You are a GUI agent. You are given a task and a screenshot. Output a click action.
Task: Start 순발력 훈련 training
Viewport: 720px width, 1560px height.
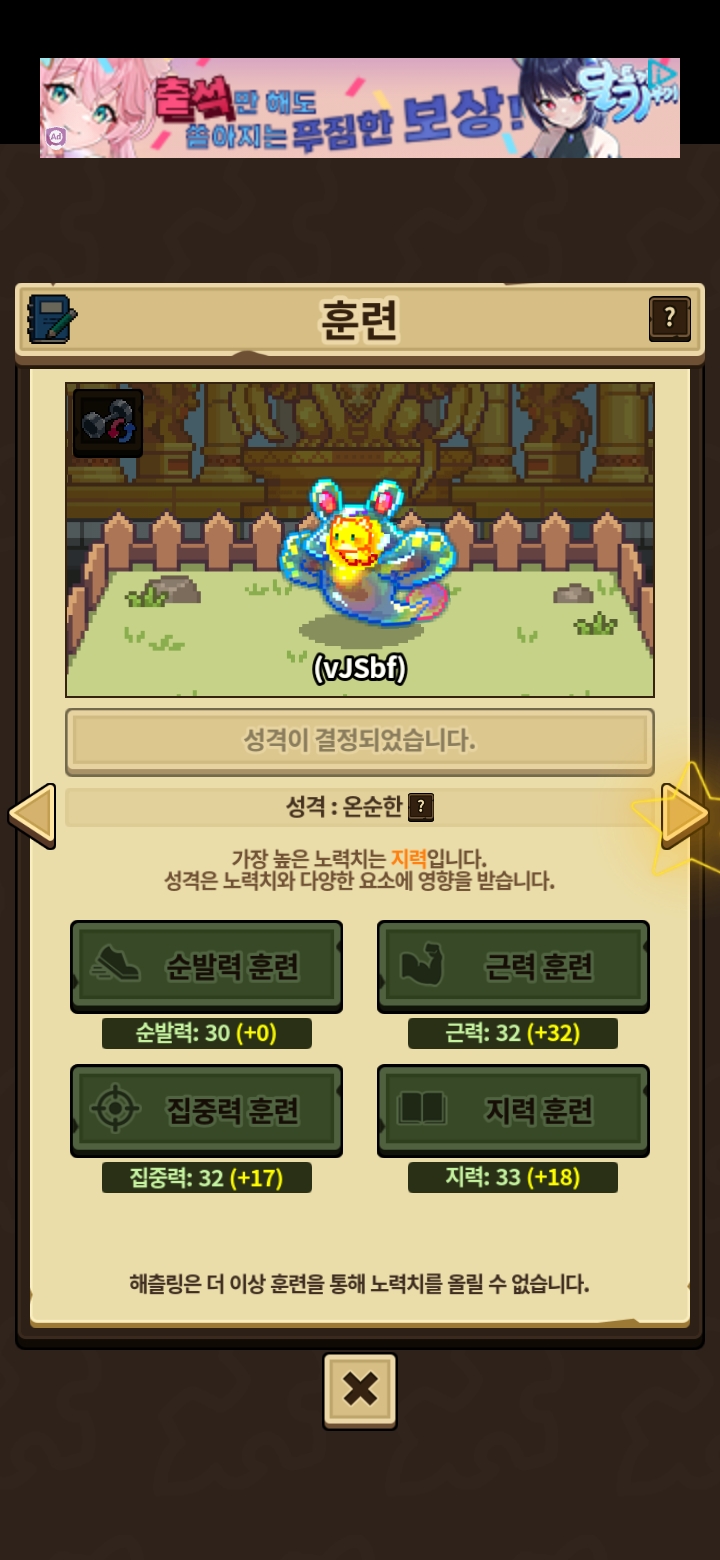click(x=206, y=966)
